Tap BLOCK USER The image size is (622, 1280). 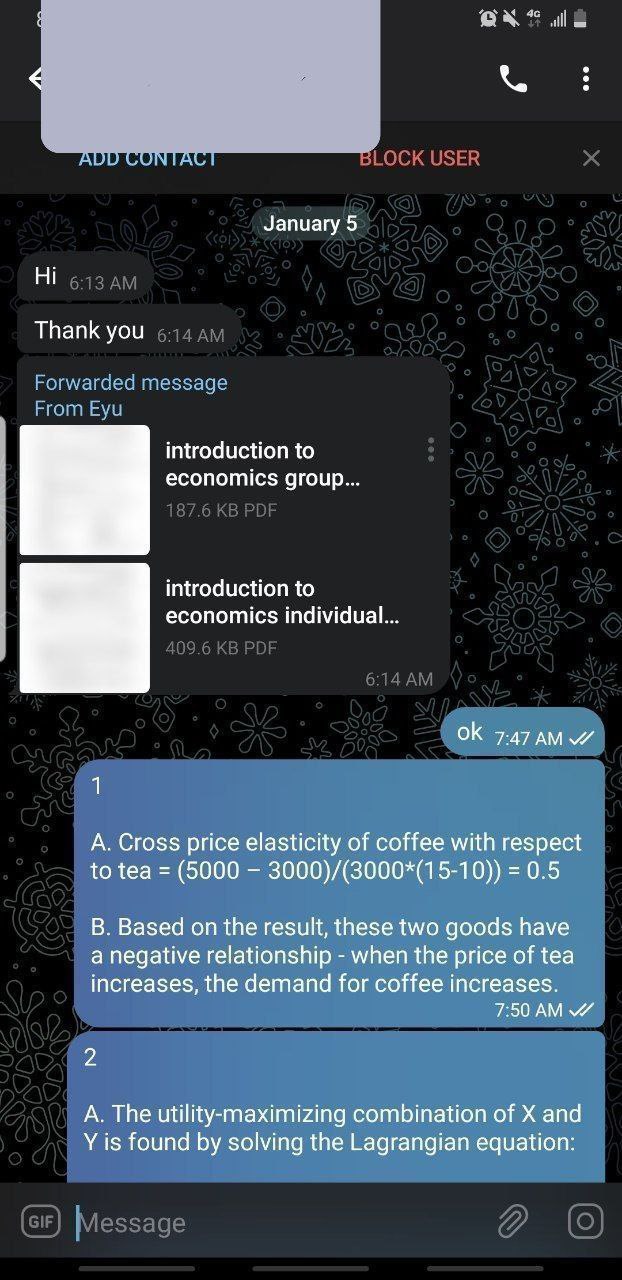[x=419, y=158]
